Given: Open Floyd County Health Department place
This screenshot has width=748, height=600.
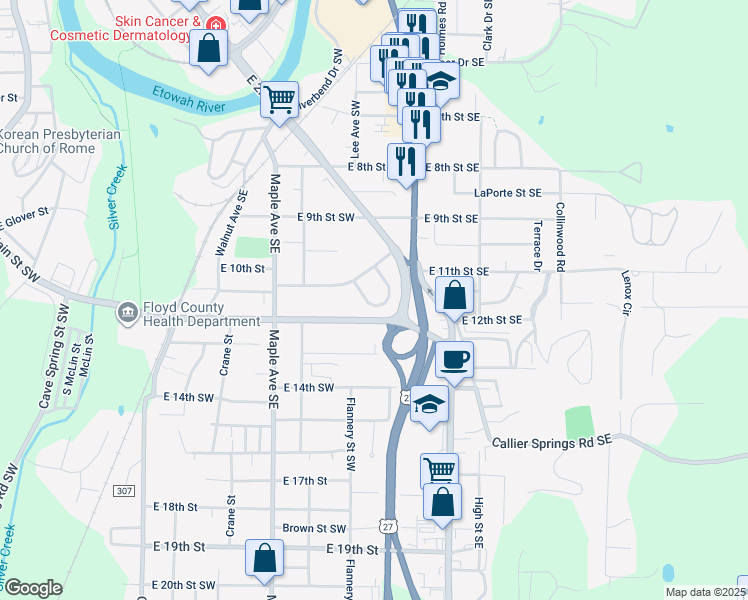Looking at the screenshot, I should coord(127,314).
